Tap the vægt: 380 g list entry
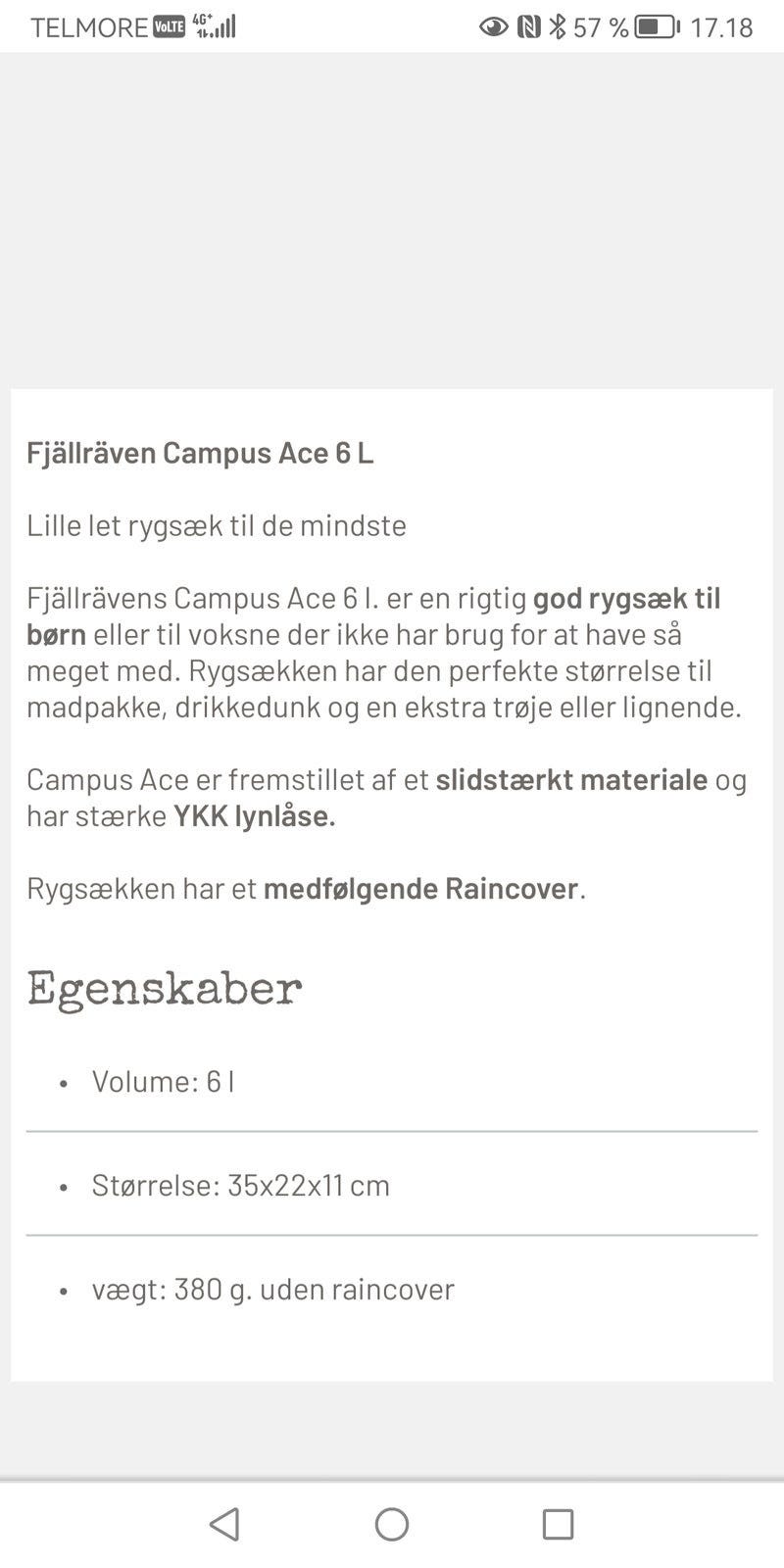 272,1289
